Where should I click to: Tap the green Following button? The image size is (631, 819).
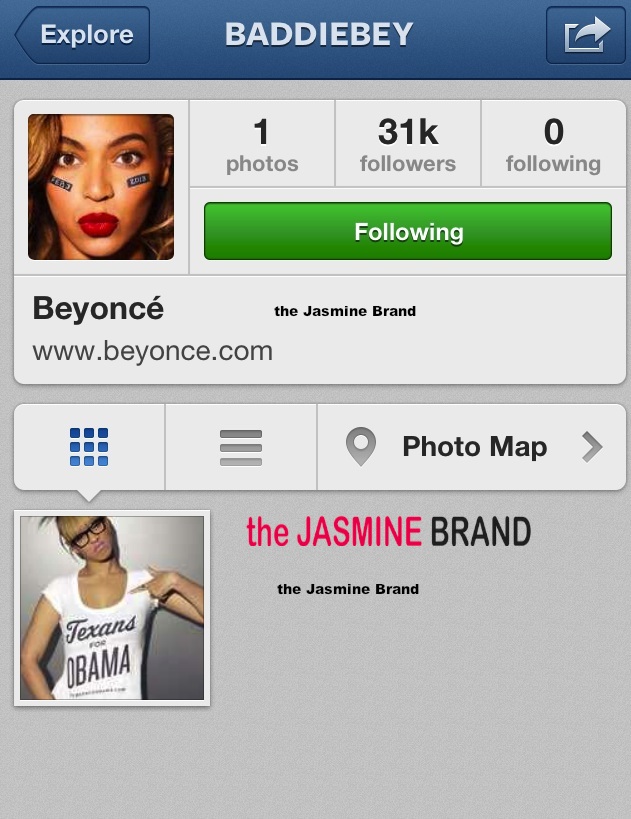coord(407,232)
